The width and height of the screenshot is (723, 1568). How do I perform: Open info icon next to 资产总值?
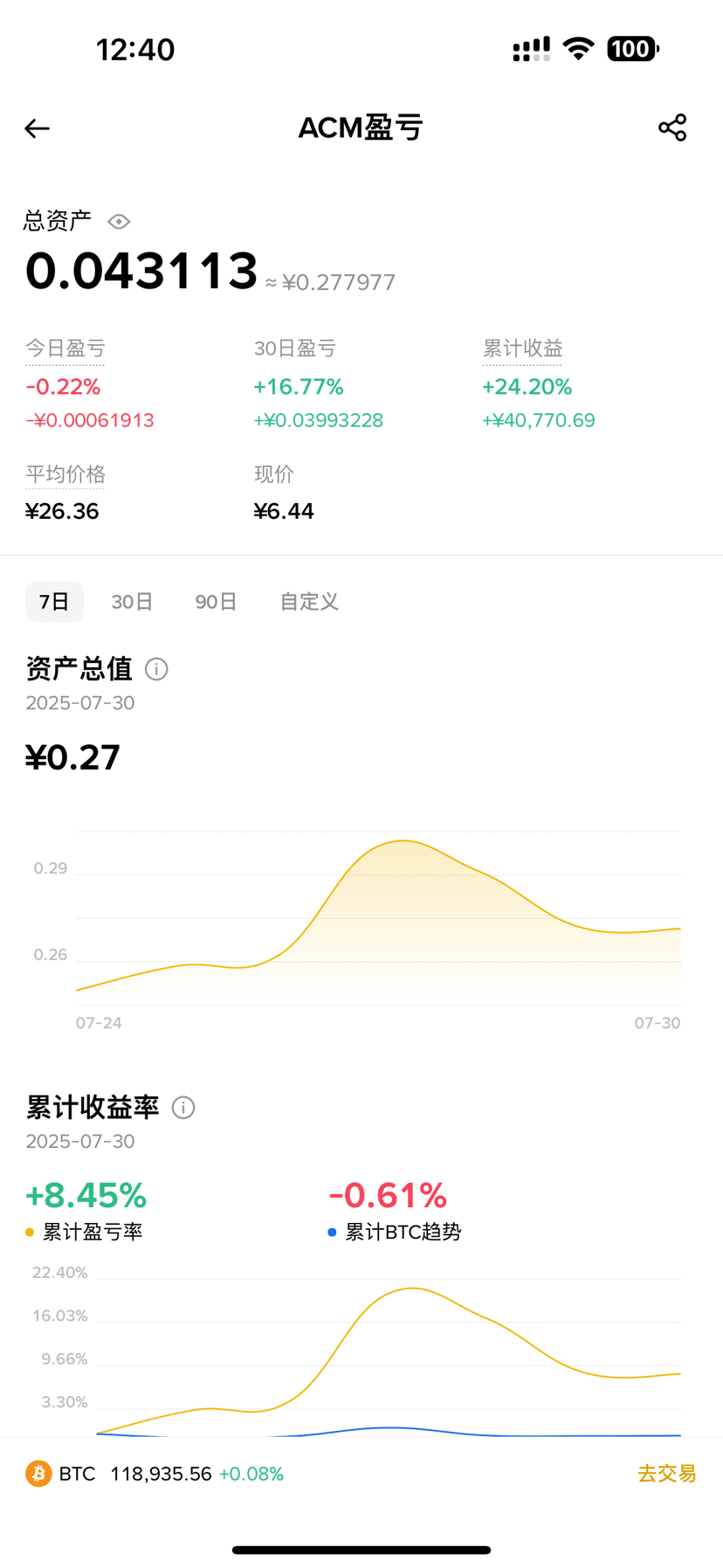156,669
